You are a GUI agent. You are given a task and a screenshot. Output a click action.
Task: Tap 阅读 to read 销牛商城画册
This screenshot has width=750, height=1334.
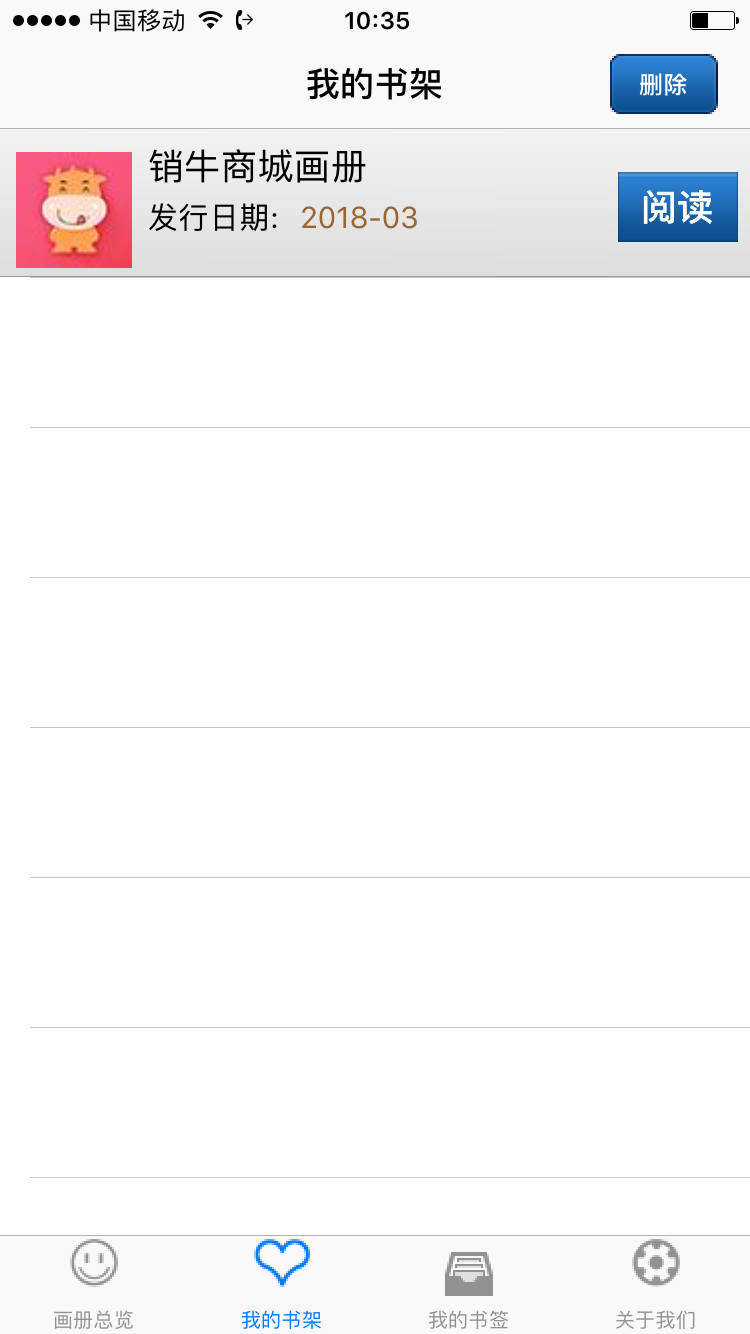(678, 207)
